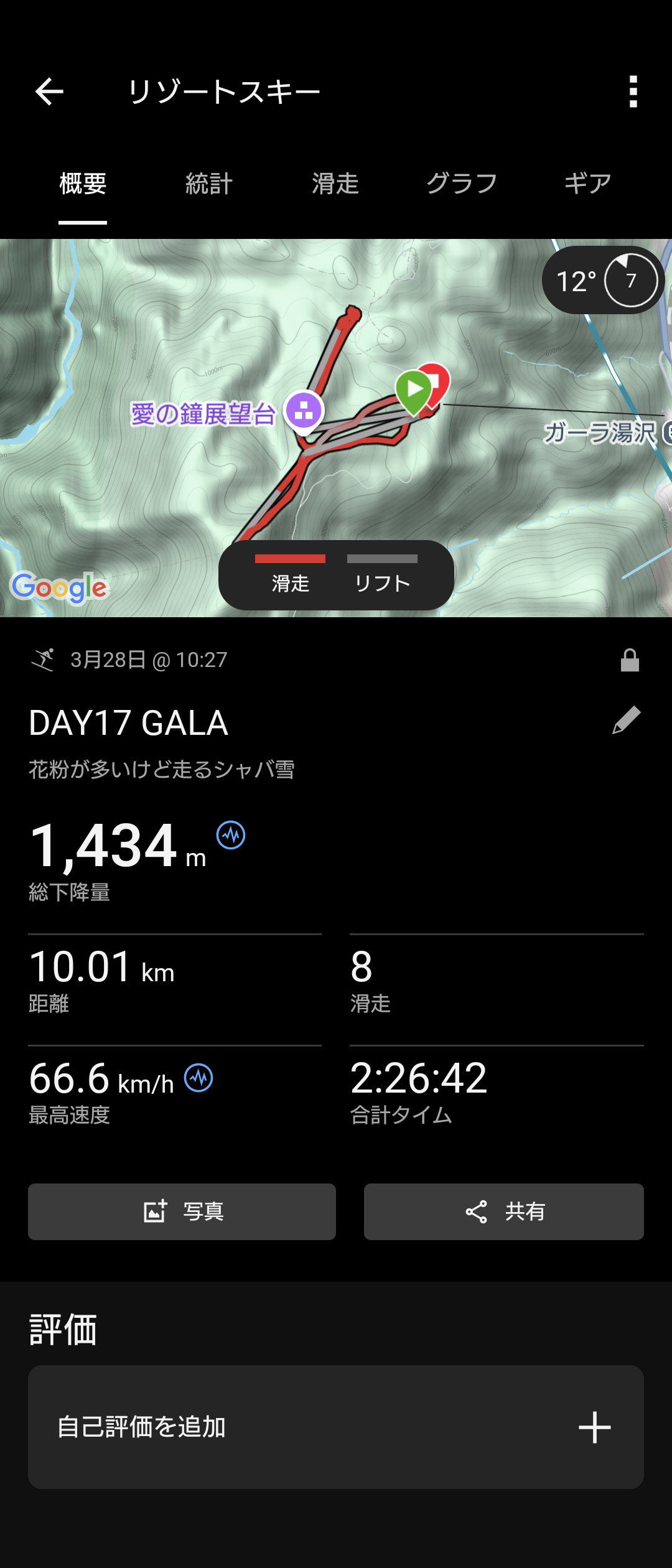Switch to the 統計 tab
The image size is (672, 1568).
[x=209, y=184]
